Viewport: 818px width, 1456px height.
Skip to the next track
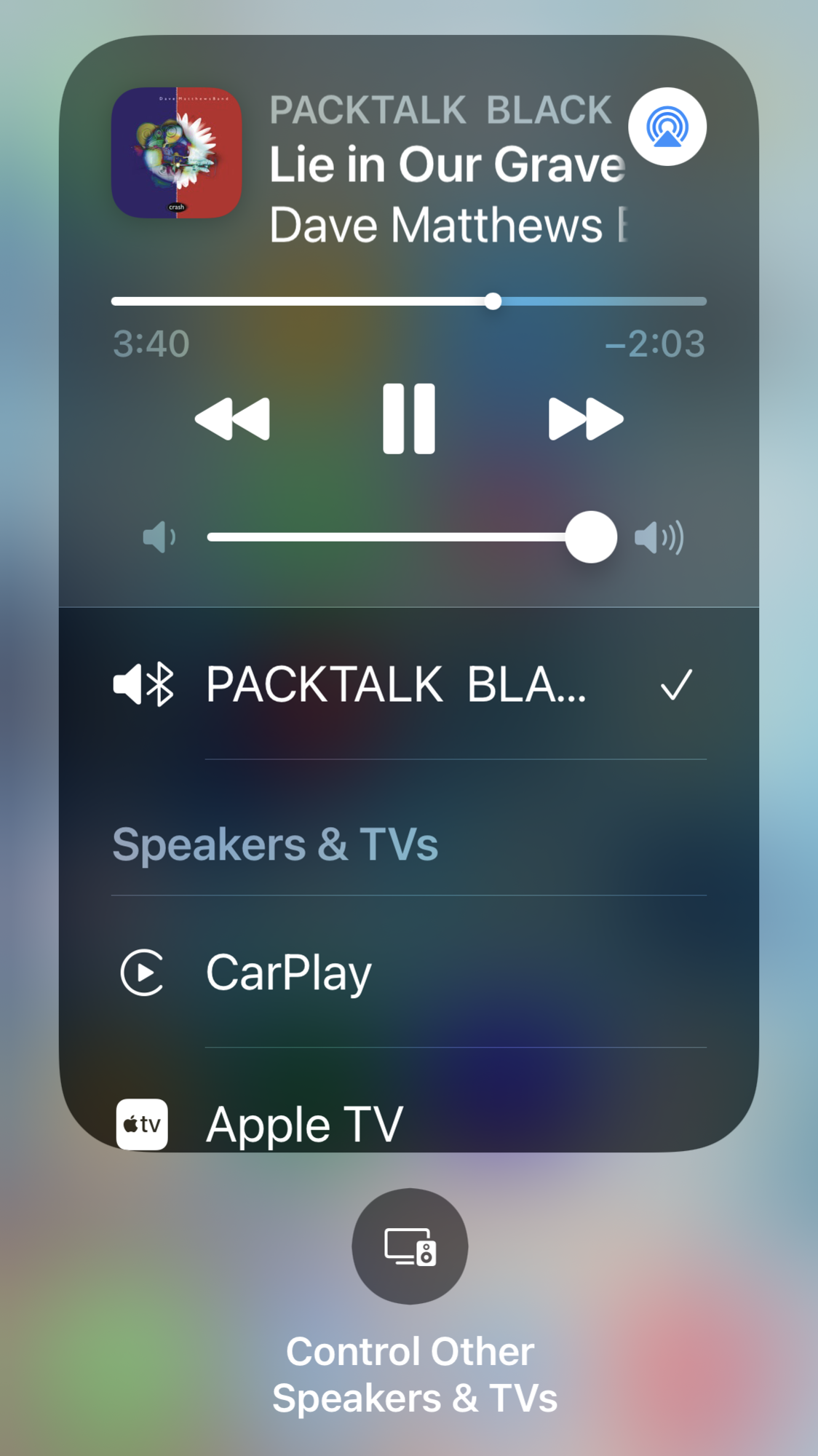pyautogui.click(x=585, y=419)
